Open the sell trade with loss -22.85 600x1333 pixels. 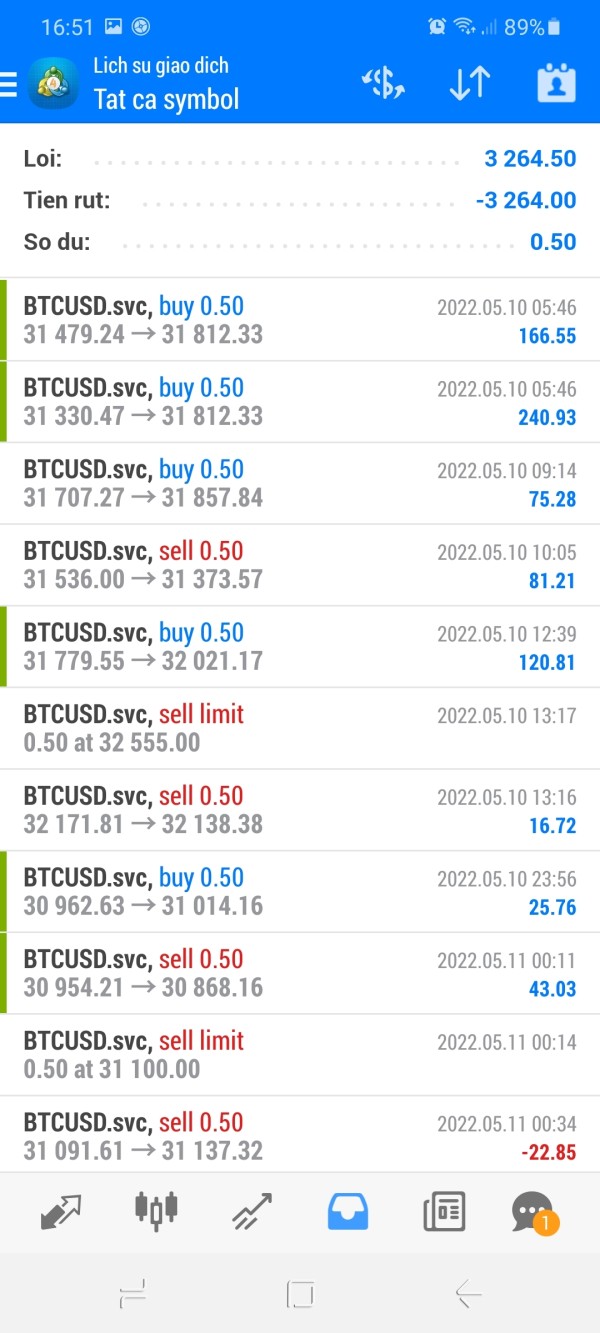300,1136
